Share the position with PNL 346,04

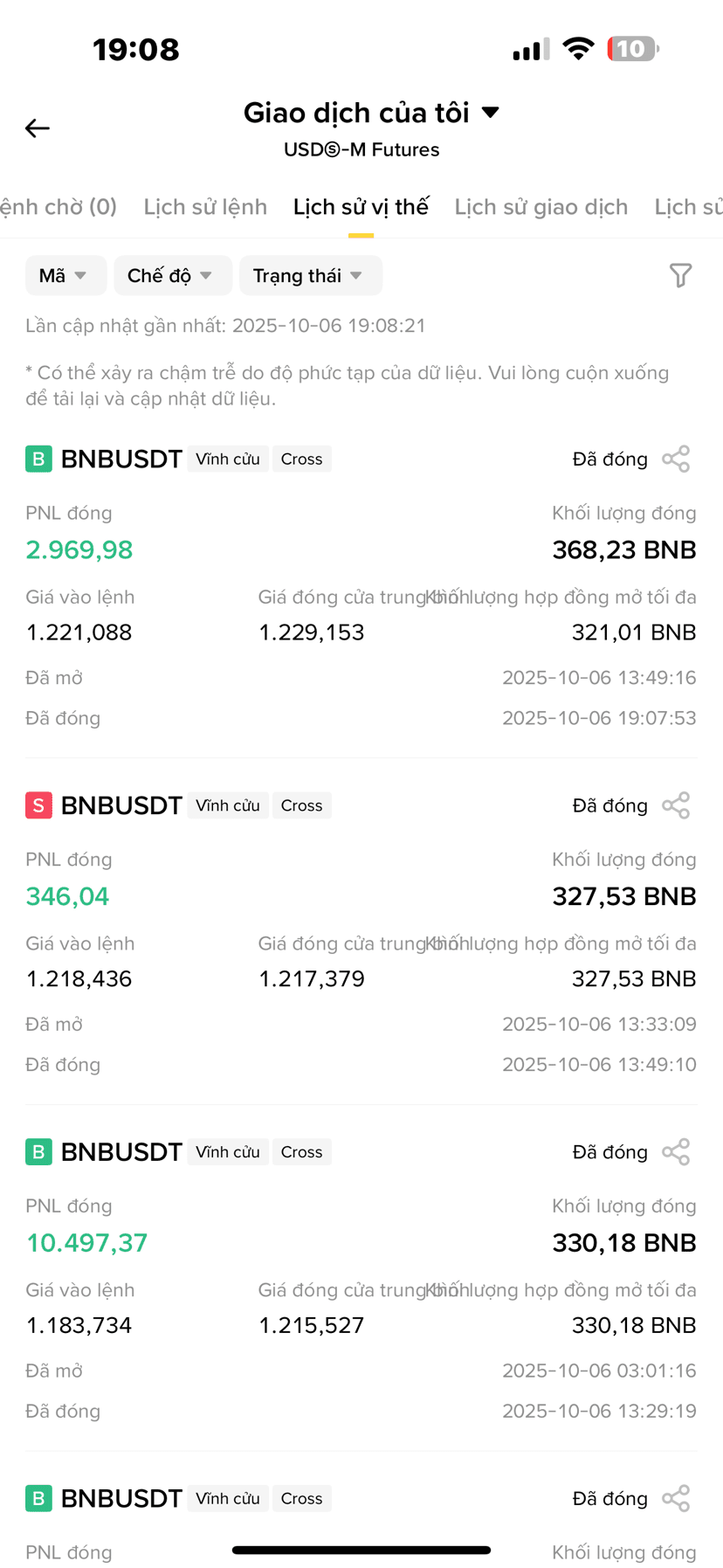(x=676, y=805)
